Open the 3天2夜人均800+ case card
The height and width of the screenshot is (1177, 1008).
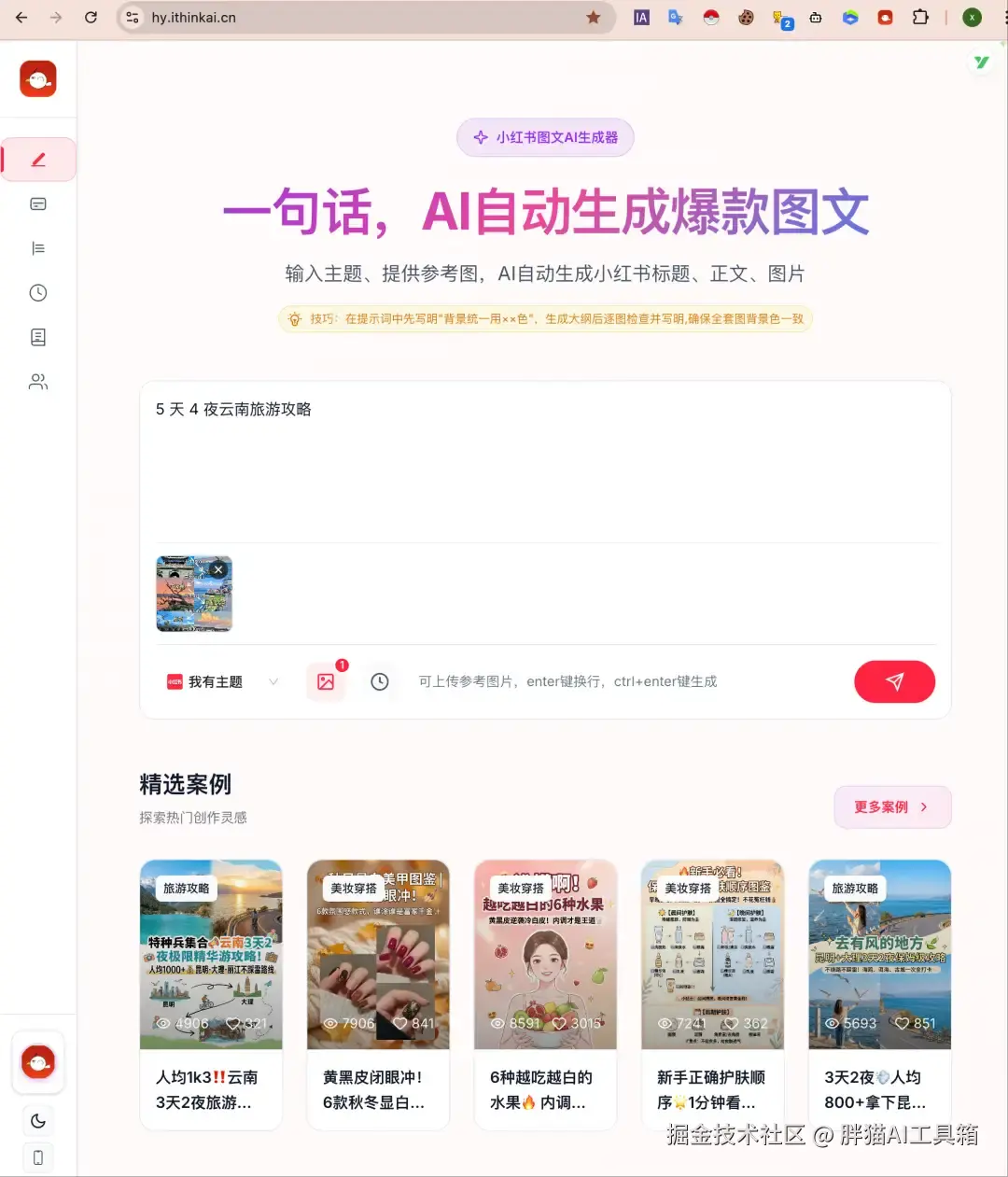tap(879, 994)
